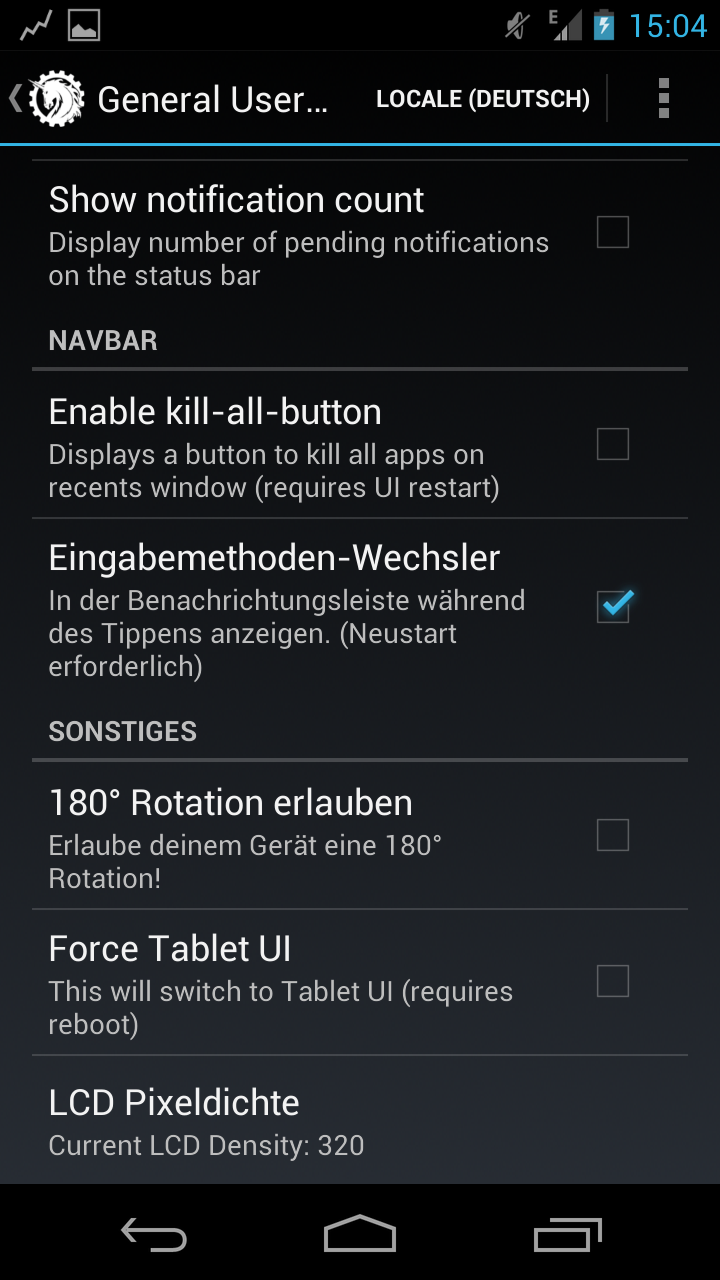The image size is (720, 1280).
Task: Tap the LOCALE (DEUTSCH) action
Action: tap(483, 99)
